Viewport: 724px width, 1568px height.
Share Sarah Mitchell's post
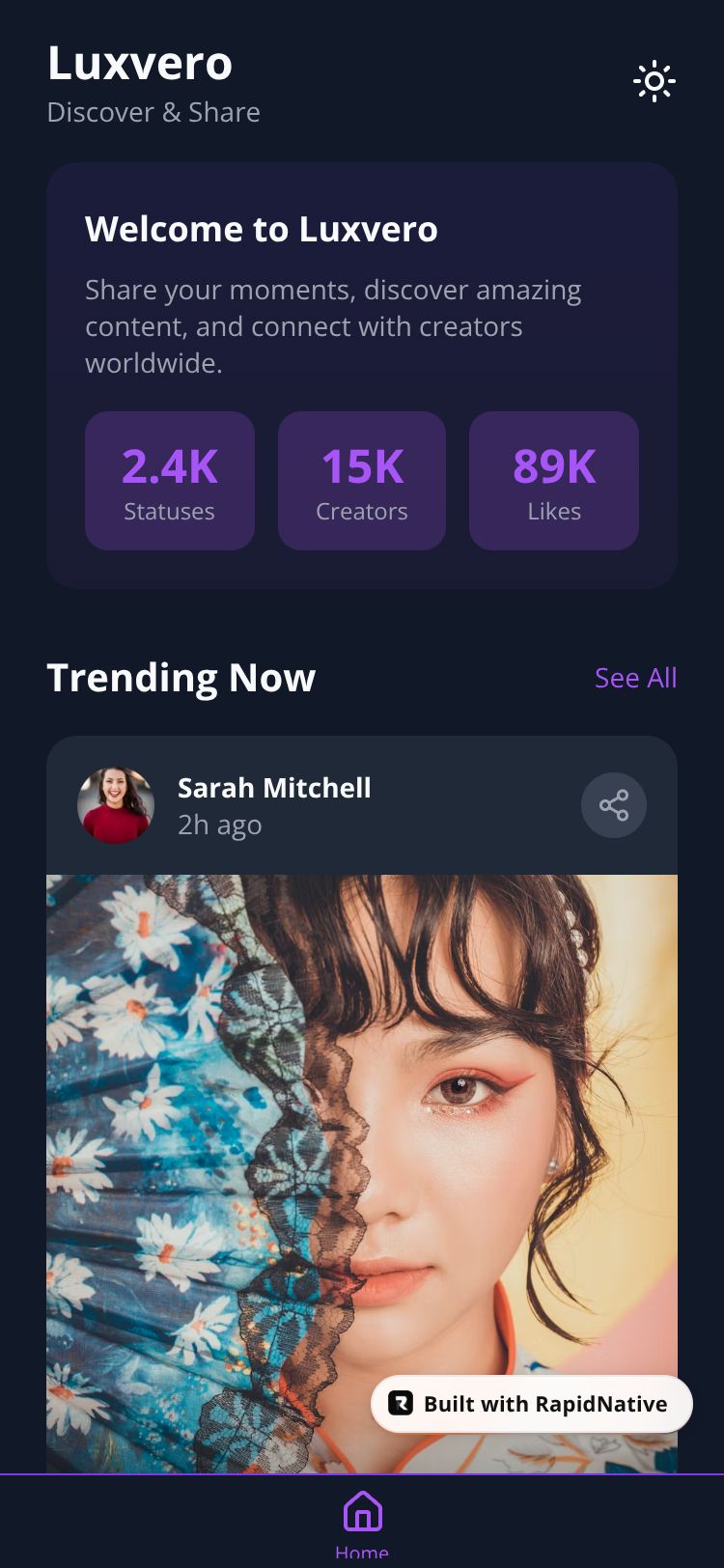613,805
